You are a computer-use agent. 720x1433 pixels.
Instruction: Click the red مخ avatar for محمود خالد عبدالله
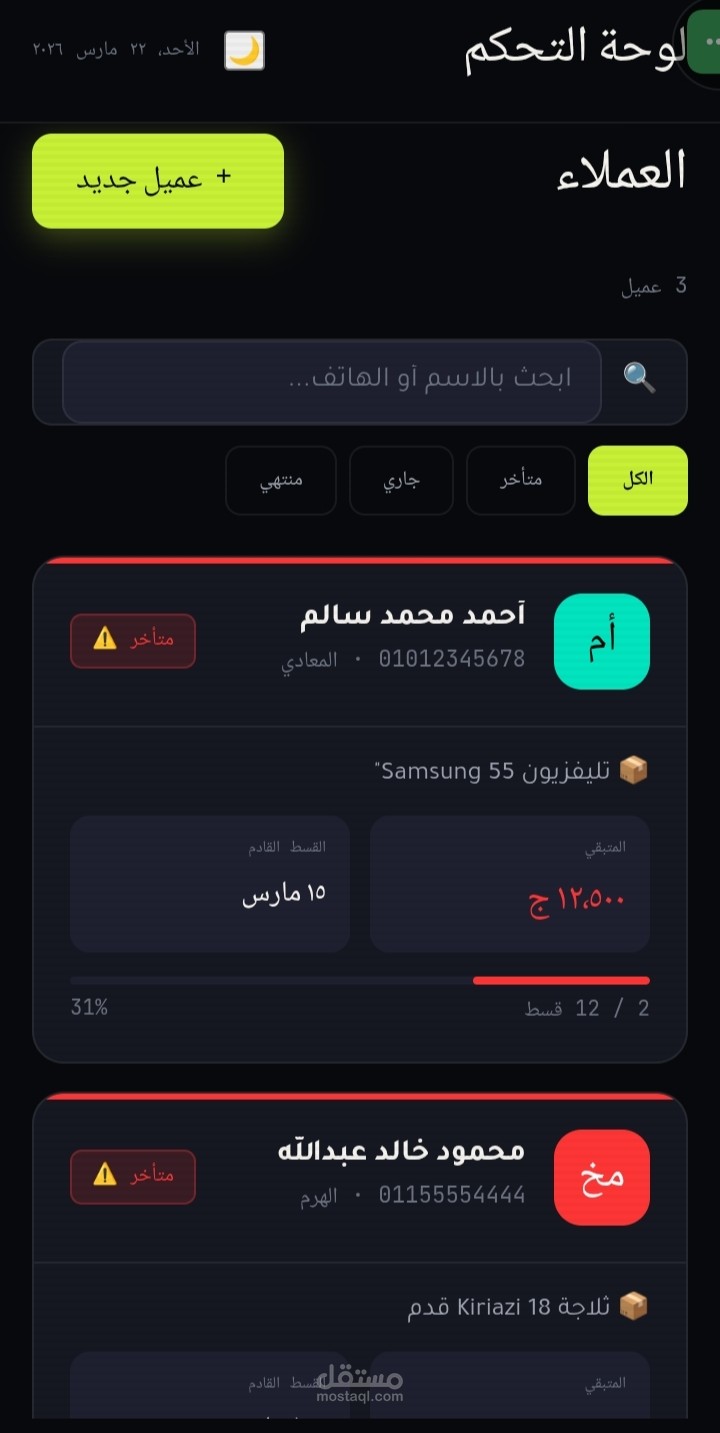coord(601,1177)
